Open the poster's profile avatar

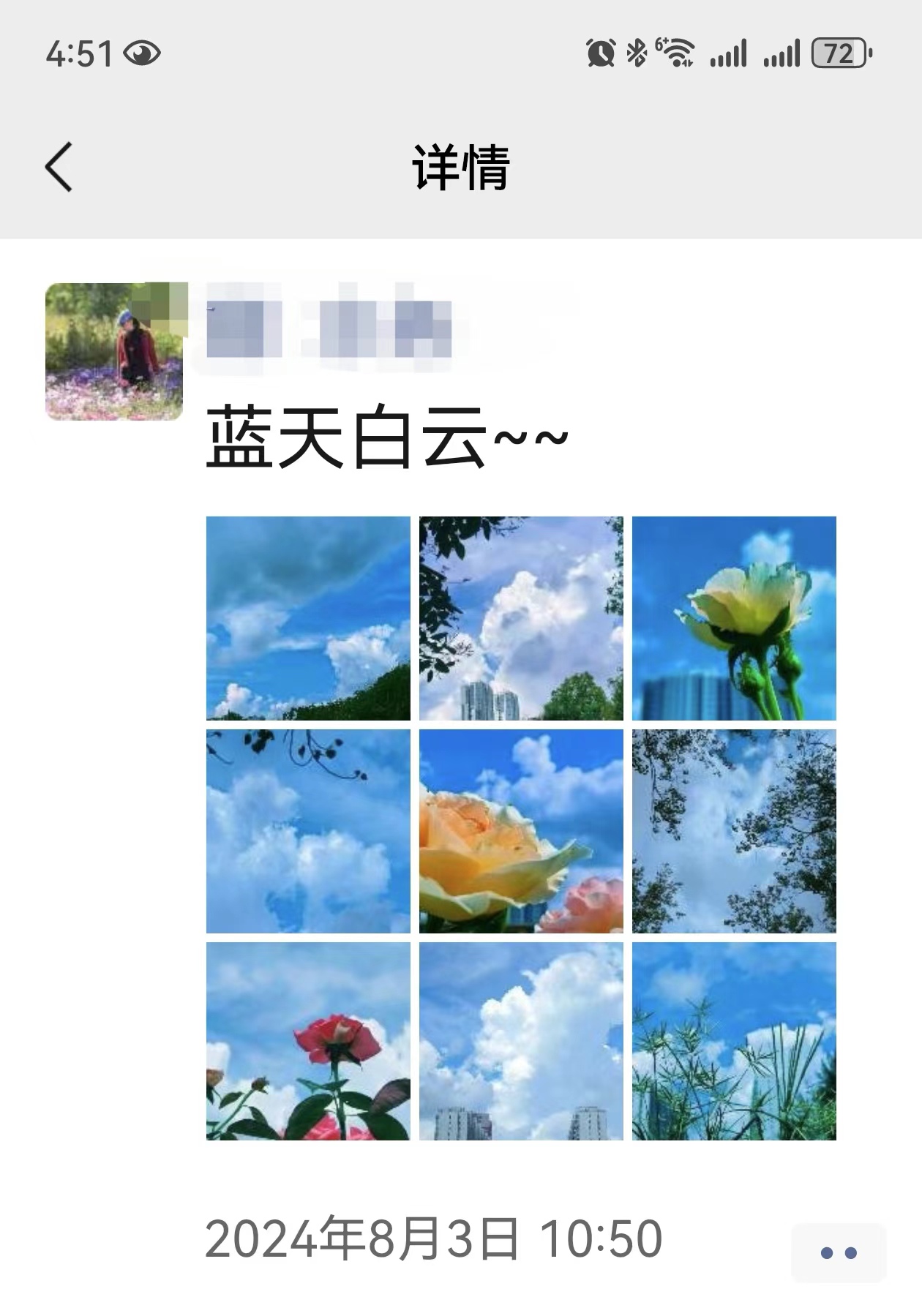point(114,352)
